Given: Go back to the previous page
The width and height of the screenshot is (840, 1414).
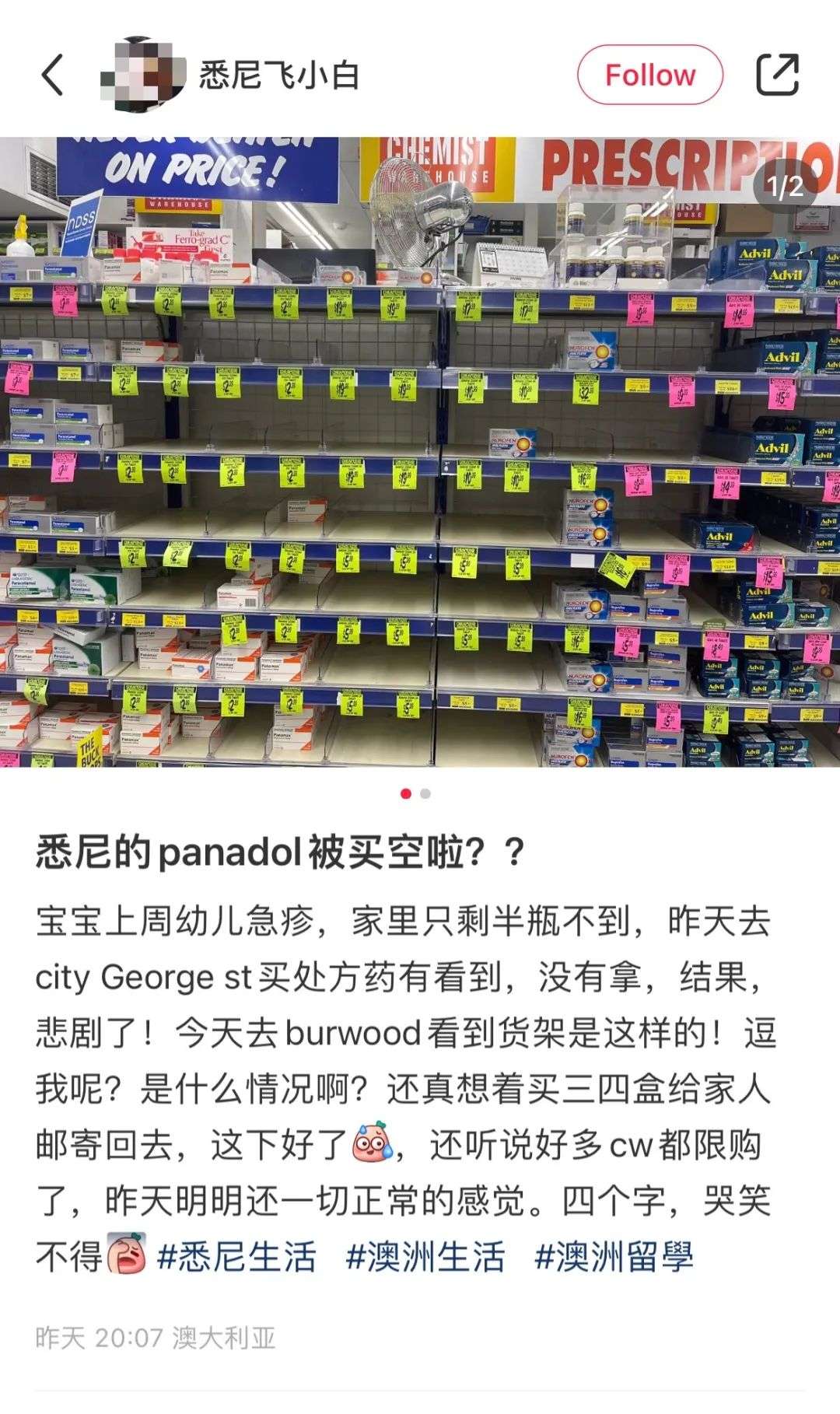Looking at the screenshot, I should click(52, 75).
